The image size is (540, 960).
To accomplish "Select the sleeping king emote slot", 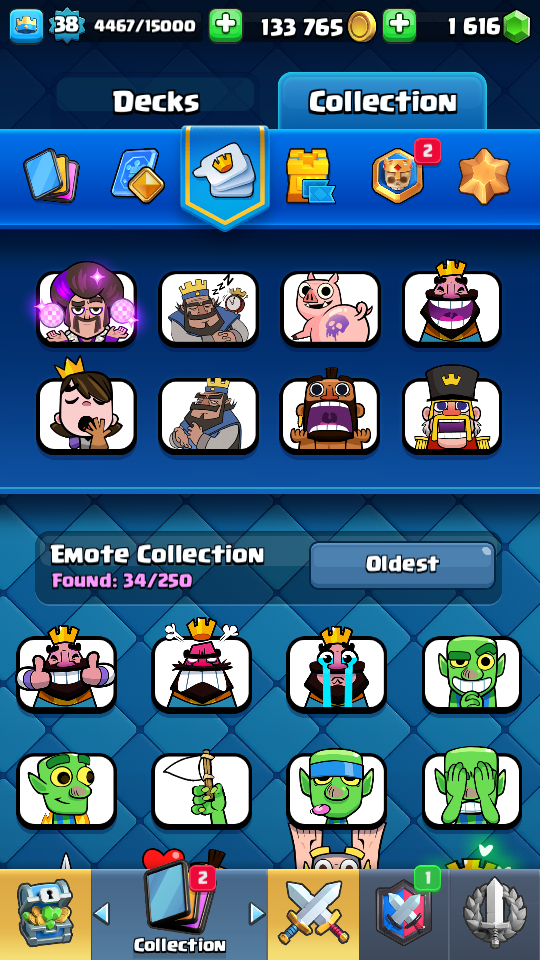I will pos(208,309).
